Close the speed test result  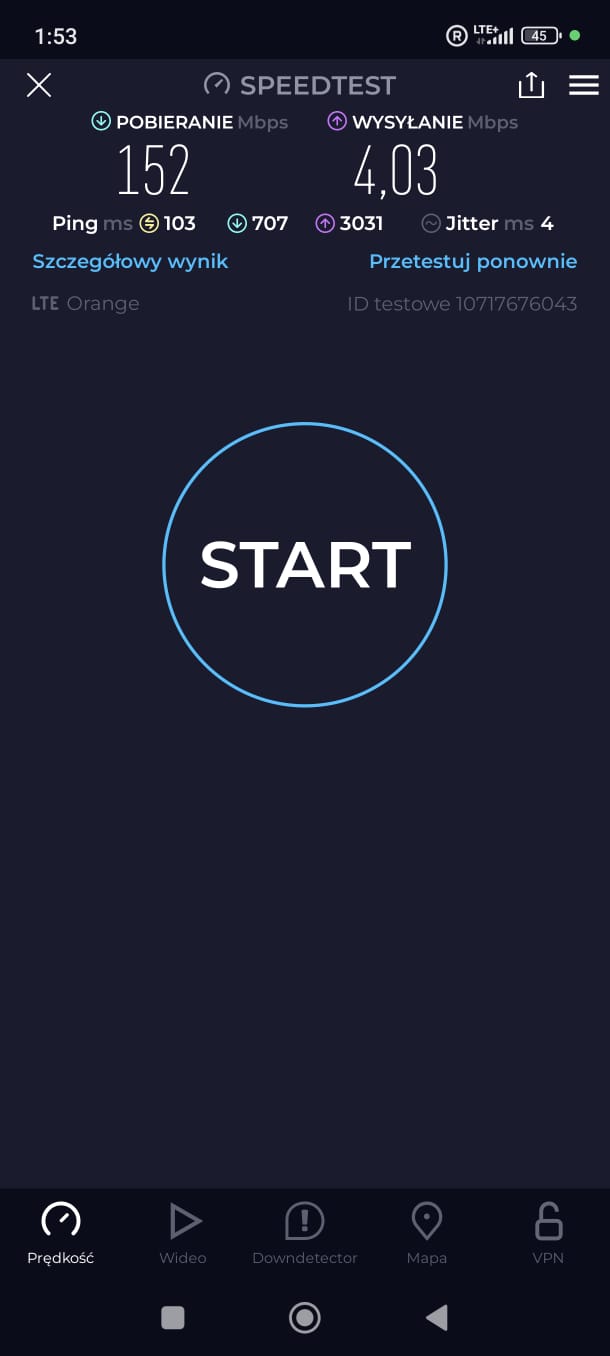tap(39, 85)
